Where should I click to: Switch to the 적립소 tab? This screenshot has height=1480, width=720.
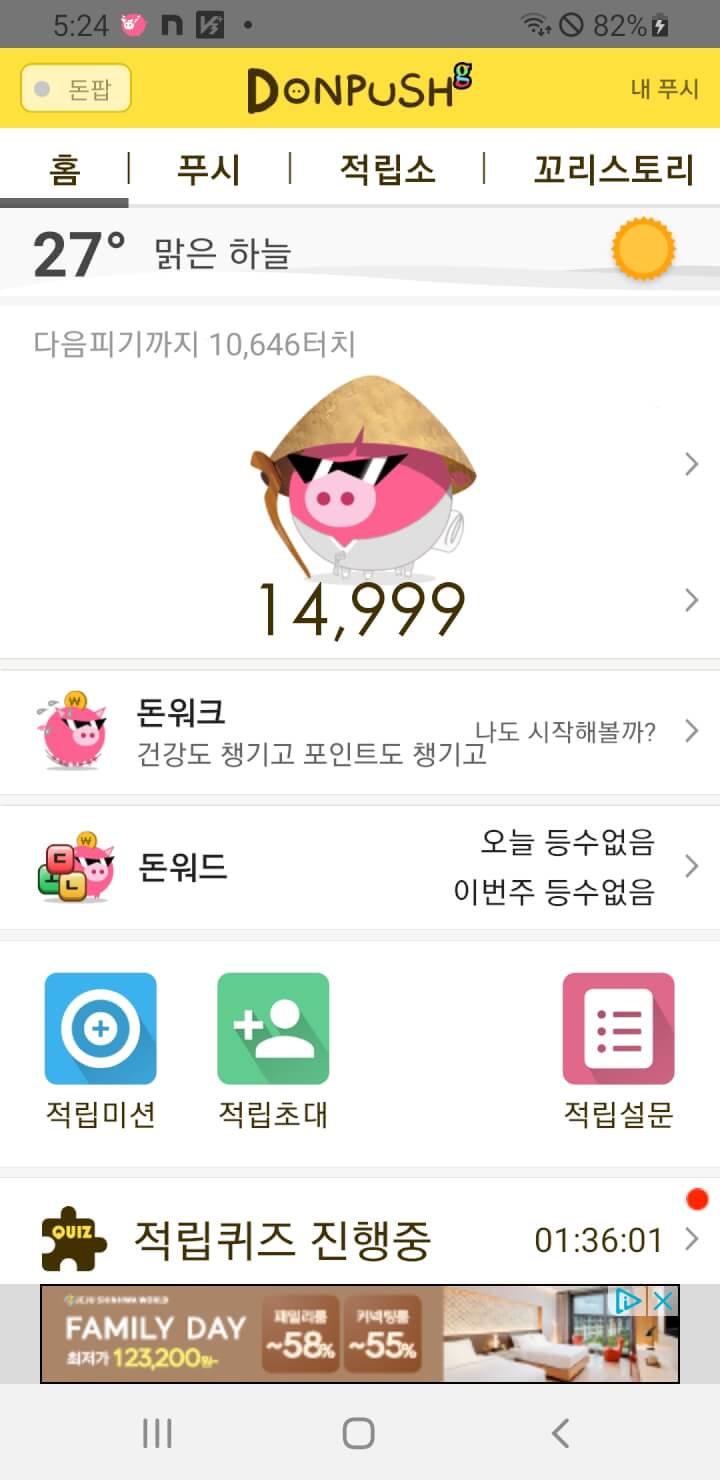click(387, 169)
